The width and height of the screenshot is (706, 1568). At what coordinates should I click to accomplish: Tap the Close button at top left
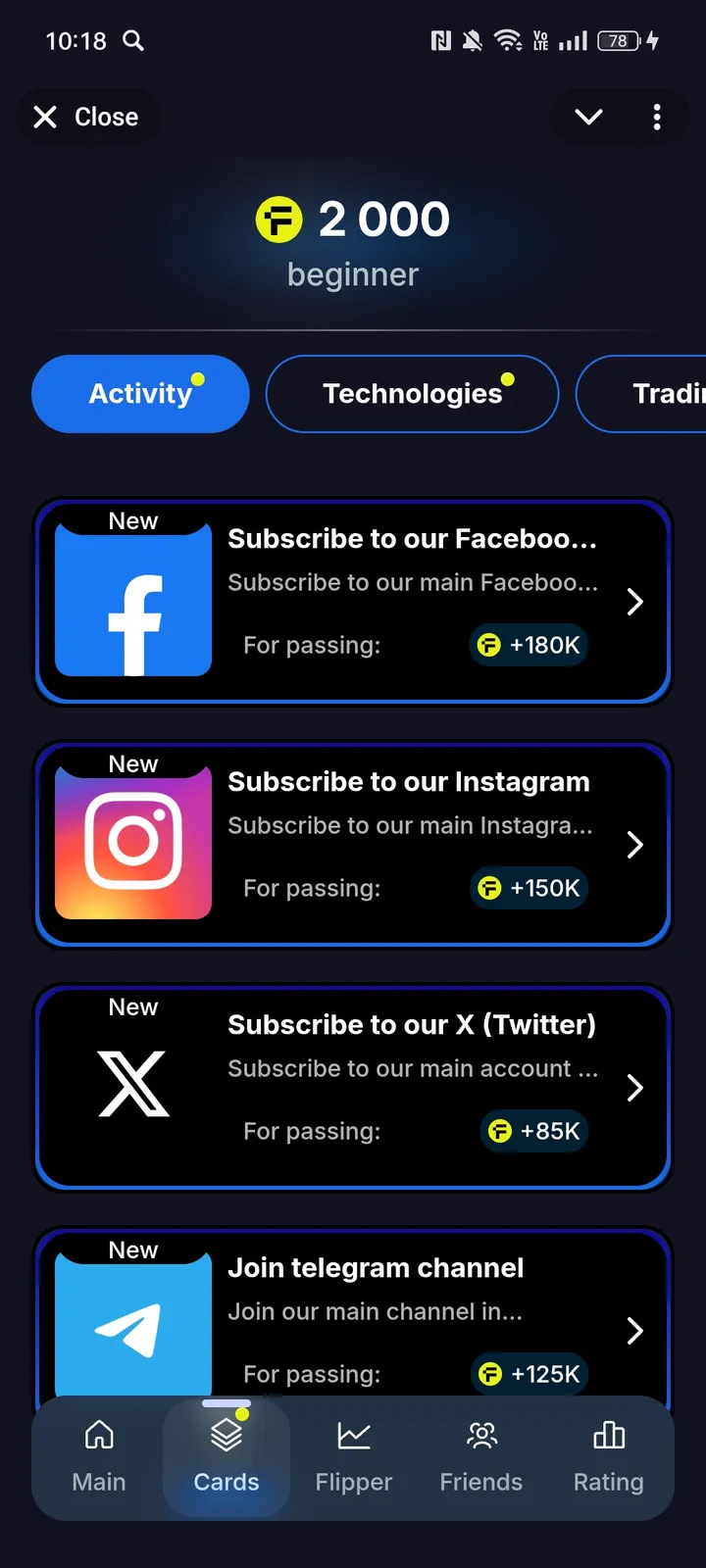click(86, 117)
